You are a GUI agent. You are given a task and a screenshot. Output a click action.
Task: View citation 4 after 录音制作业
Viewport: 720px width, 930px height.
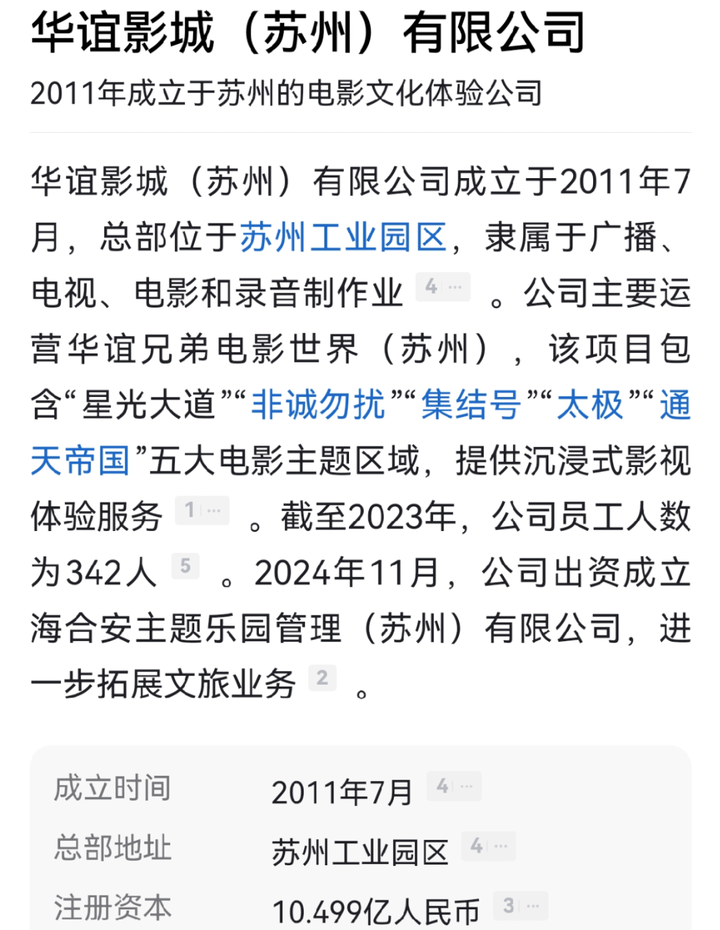pyautogui.click(x=442, y=289)
